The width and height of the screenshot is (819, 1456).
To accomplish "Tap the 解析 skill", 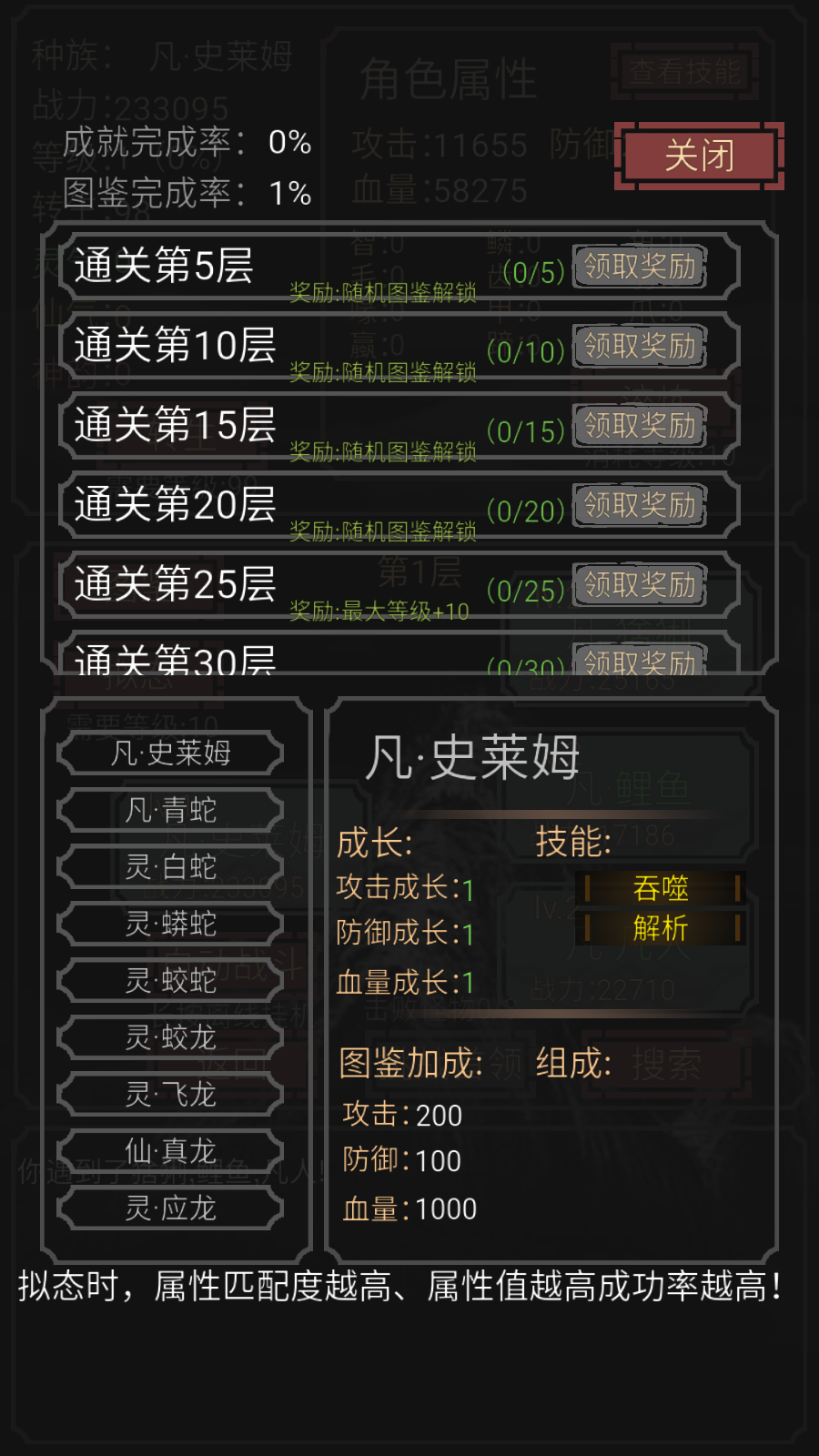I will (x=661, y=928).
